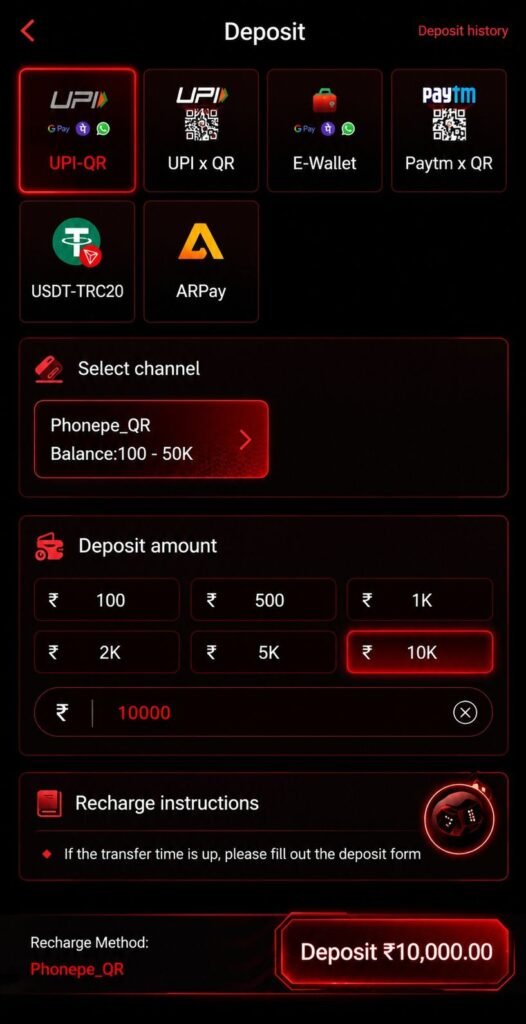Choose ARPay deposit method
This screenshot has height=1024, width=526.
click(x=201, y=261)
